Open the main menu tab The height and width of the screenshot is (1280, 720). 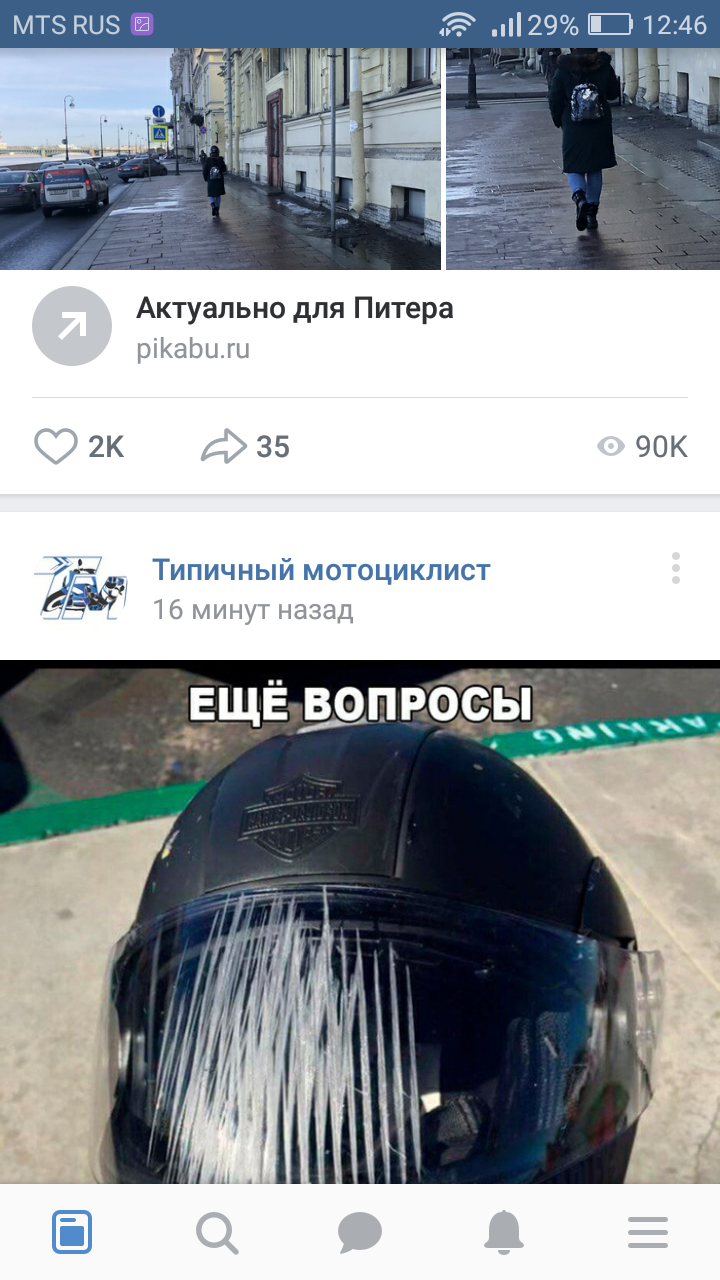coord(648,1232)
